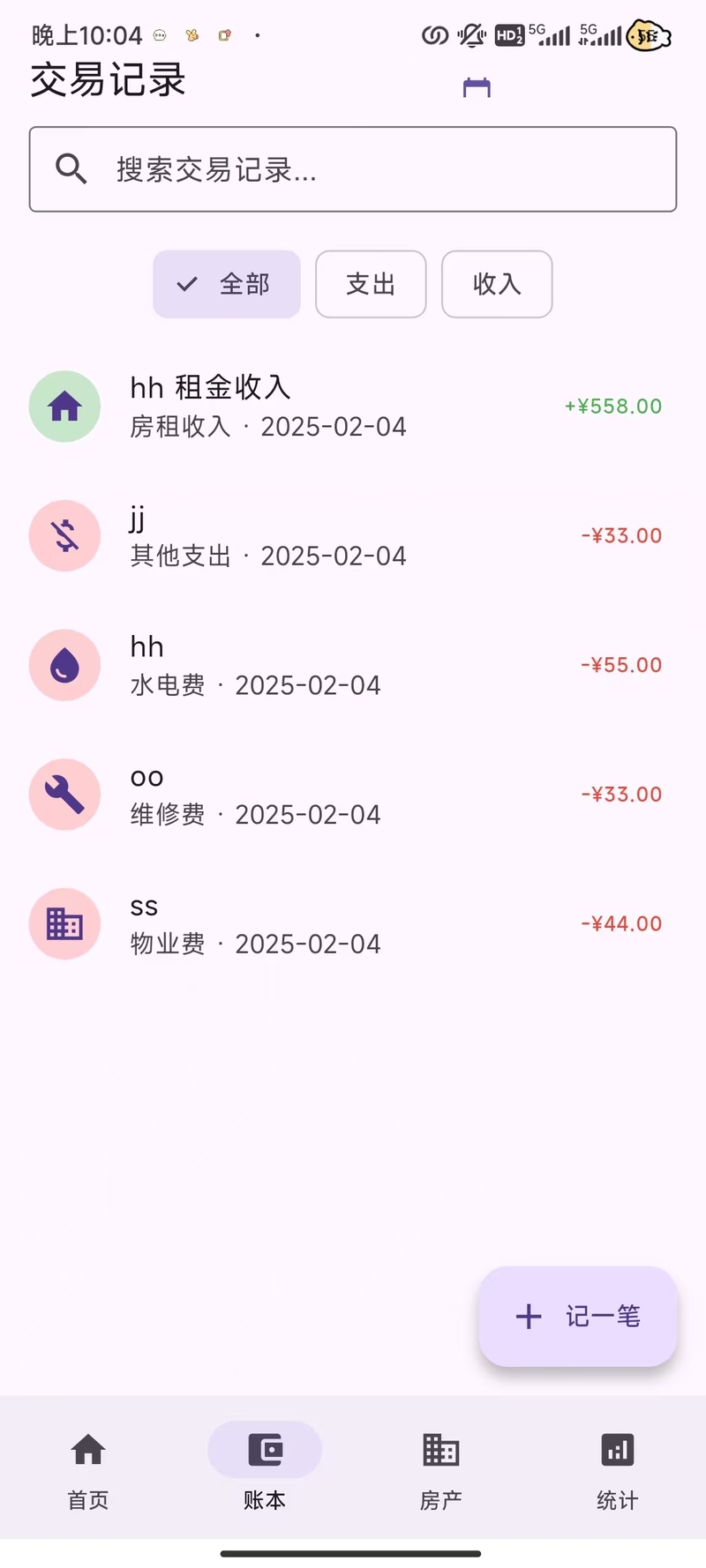The height and width of the screenshot is (1568, 706).
Task: Add a new record with 记一笔
Action: [x=578, y=1317]
